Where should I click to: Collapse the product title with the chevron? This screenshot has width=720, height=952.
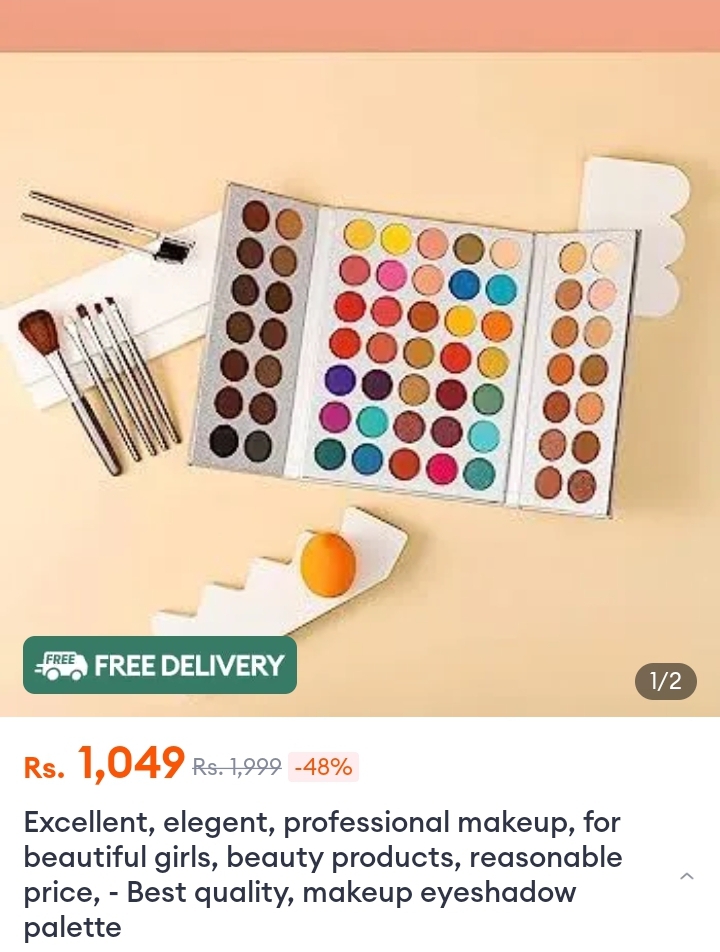tap(686, 876)
